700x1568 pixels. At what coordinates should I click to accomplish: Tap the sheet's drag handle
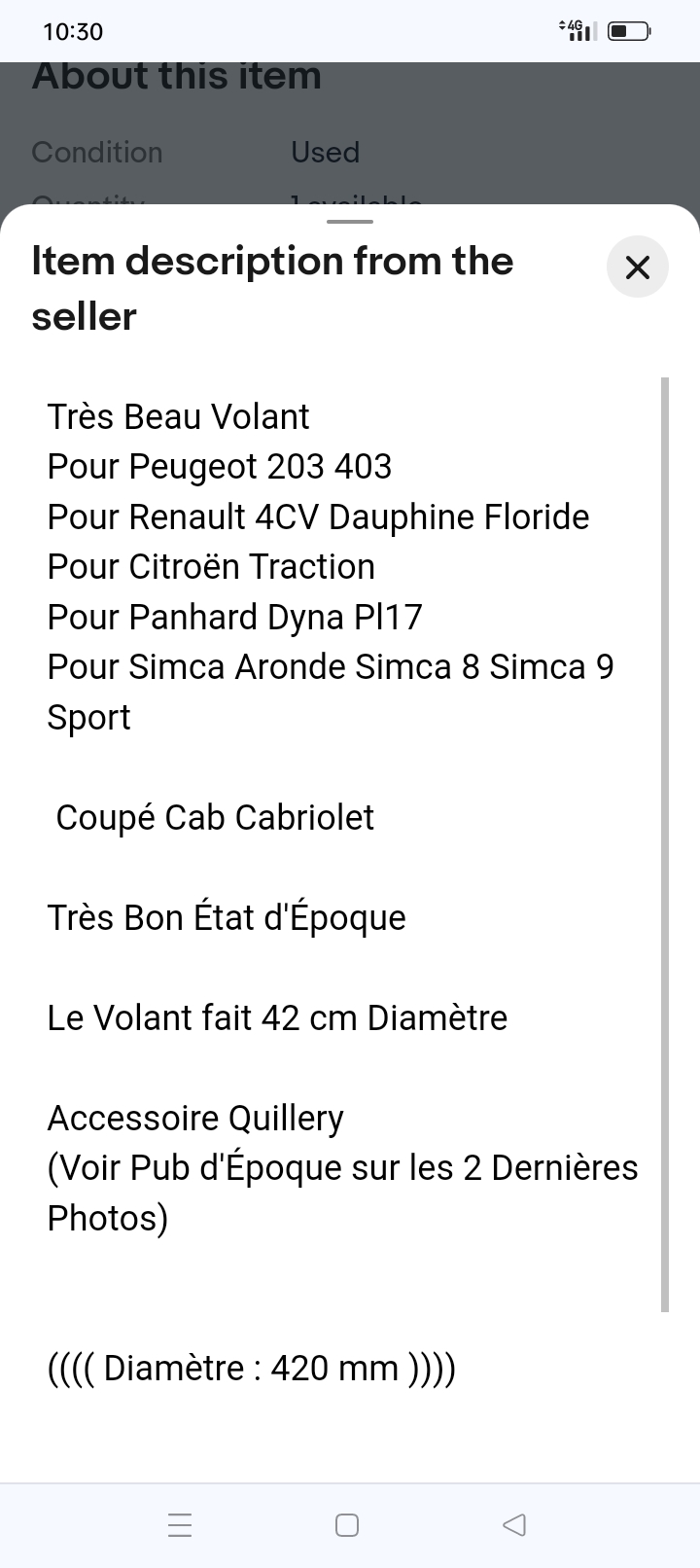coord(350,222)
